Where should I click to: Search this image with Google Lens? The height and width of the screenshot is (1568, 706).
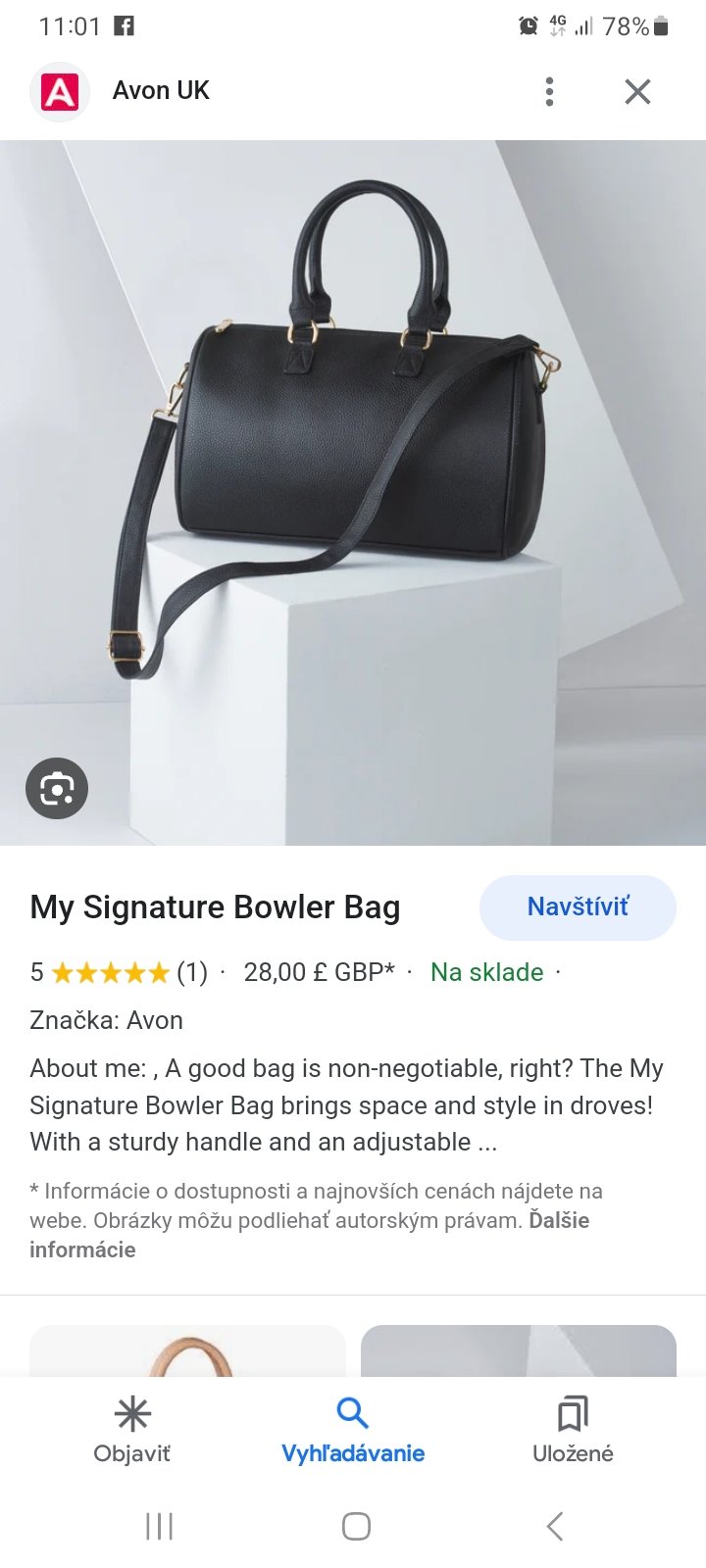tap(57, 788)
